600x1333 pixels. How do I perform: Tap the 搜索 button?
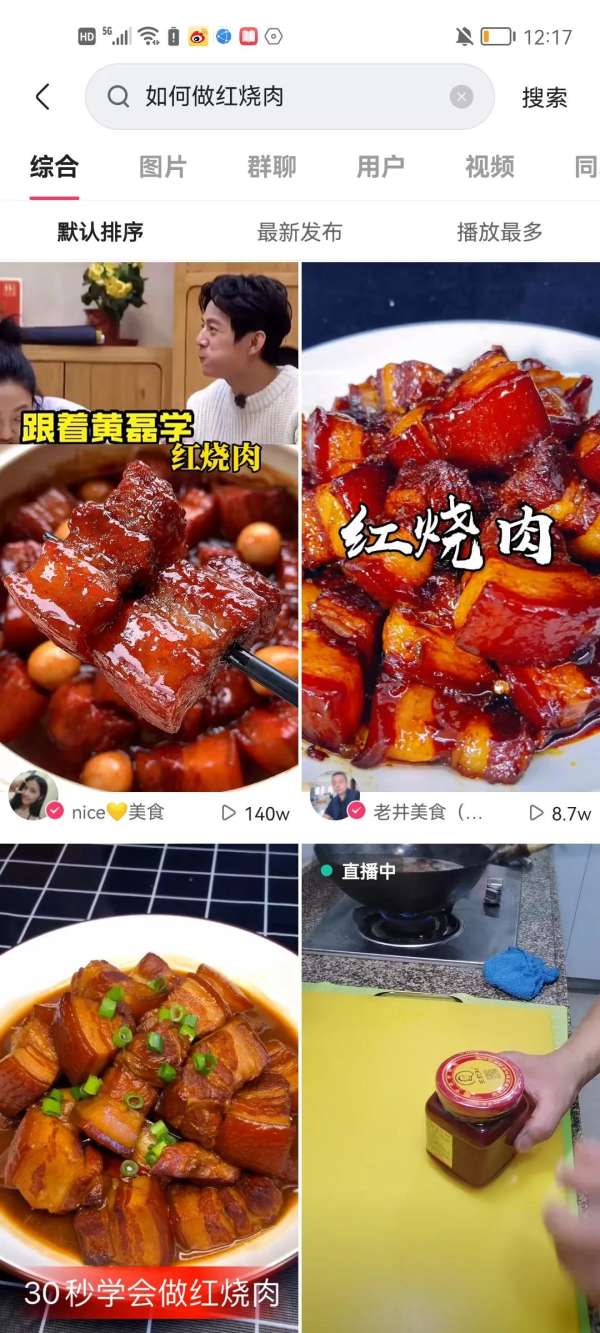pyautogui.click(x=544, y=97)
